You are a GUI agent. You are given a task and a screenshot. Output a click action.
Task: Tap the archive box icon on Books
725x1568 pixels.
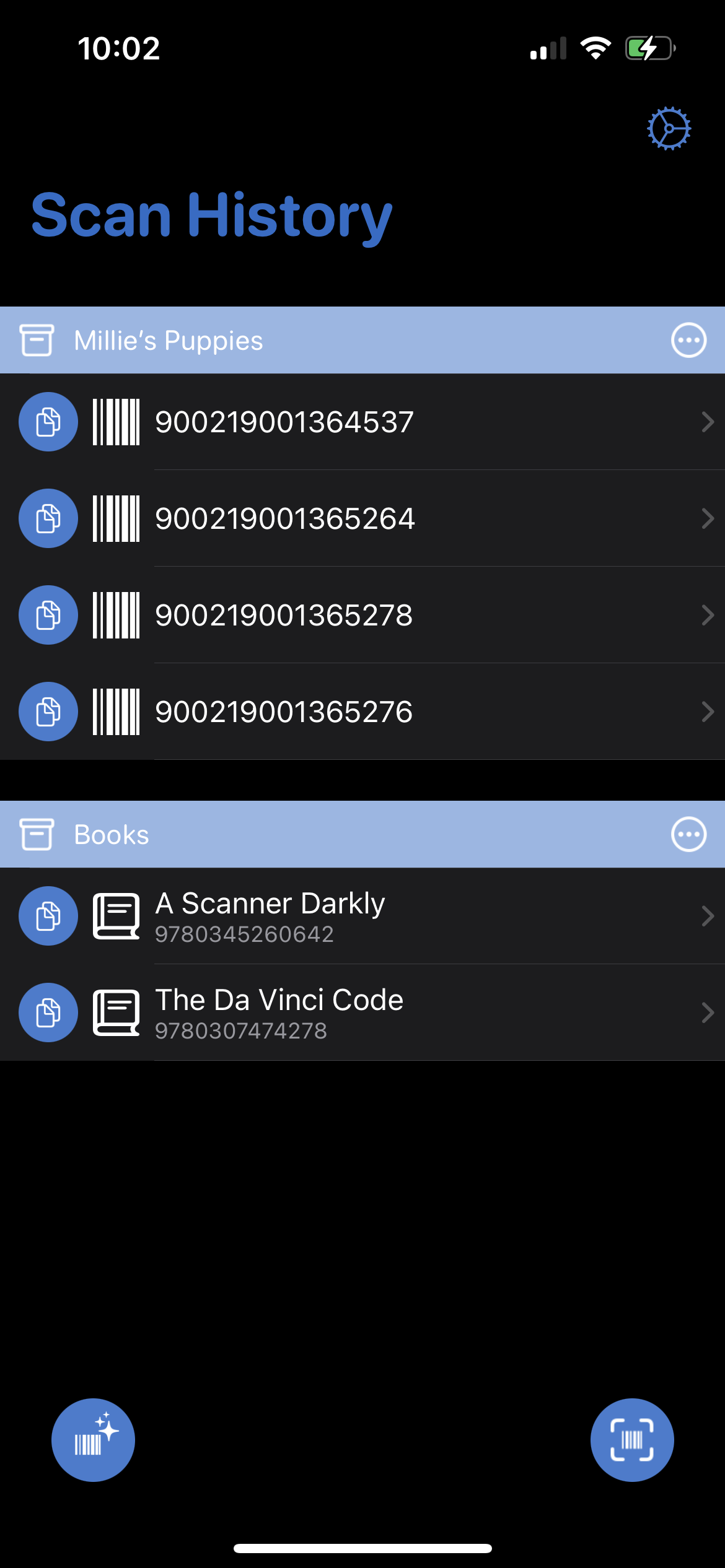[x=37, y=834]
